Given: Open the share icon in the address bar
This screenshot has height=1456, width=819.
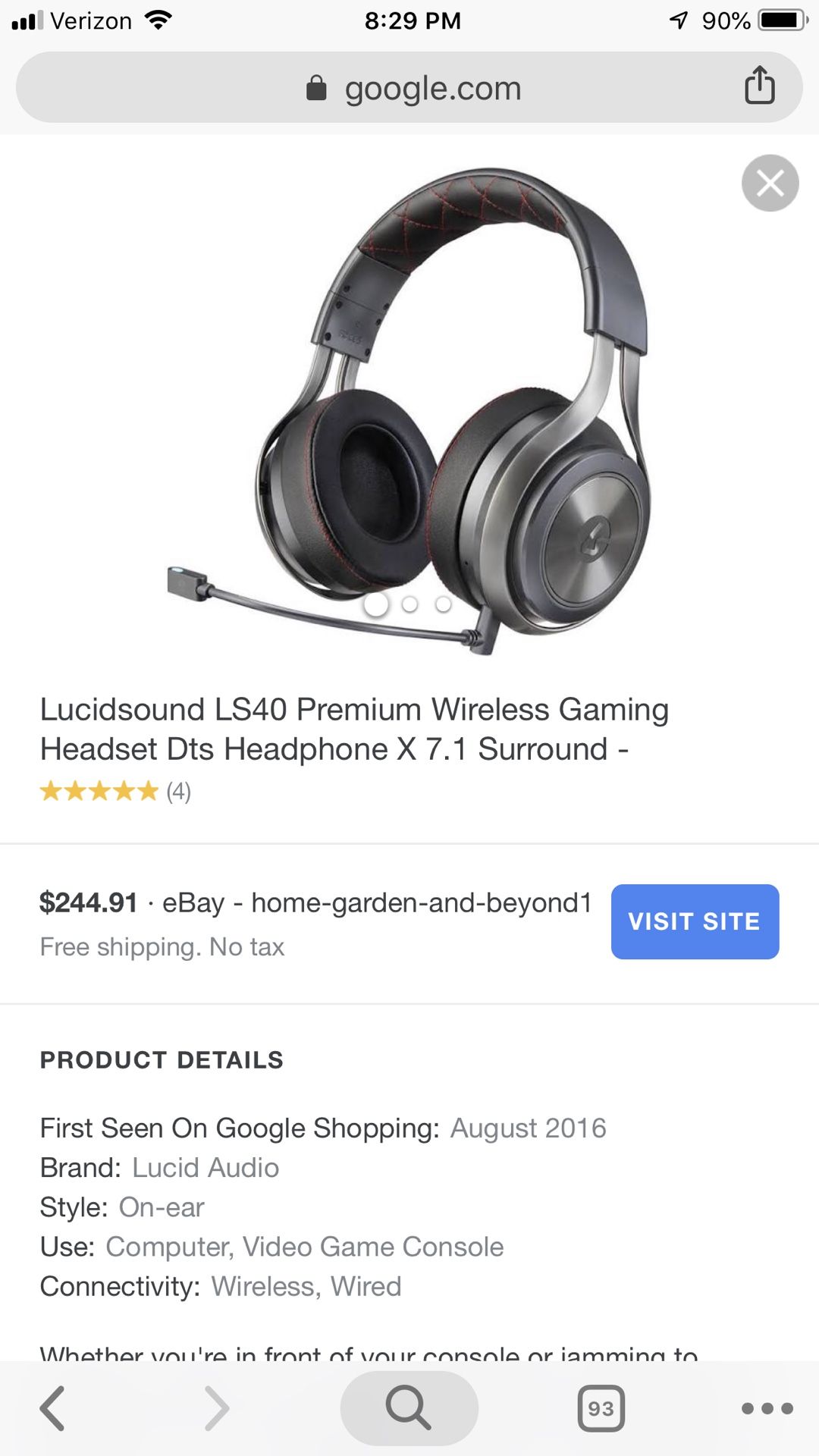Looking at the screenshot, I should pos(759,85).
